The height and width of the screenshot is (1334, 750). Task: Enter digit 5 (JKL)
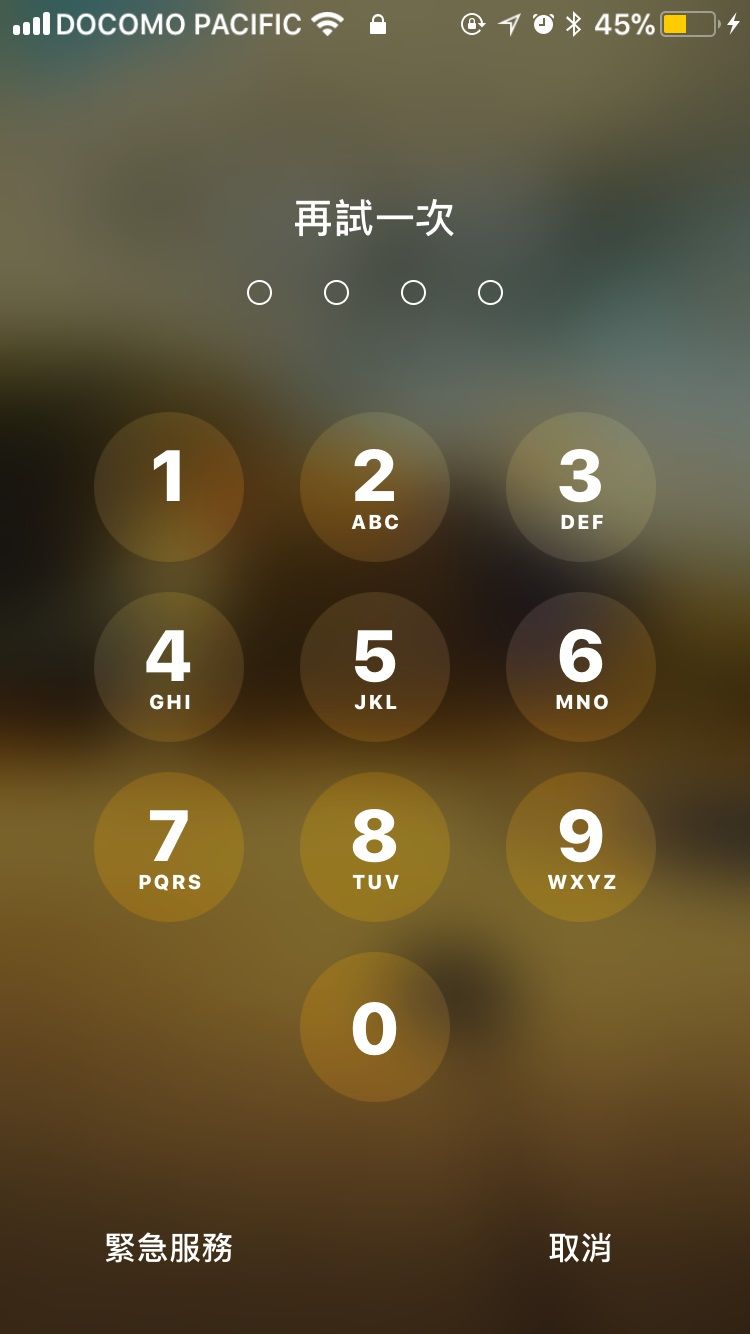[375, 667]
